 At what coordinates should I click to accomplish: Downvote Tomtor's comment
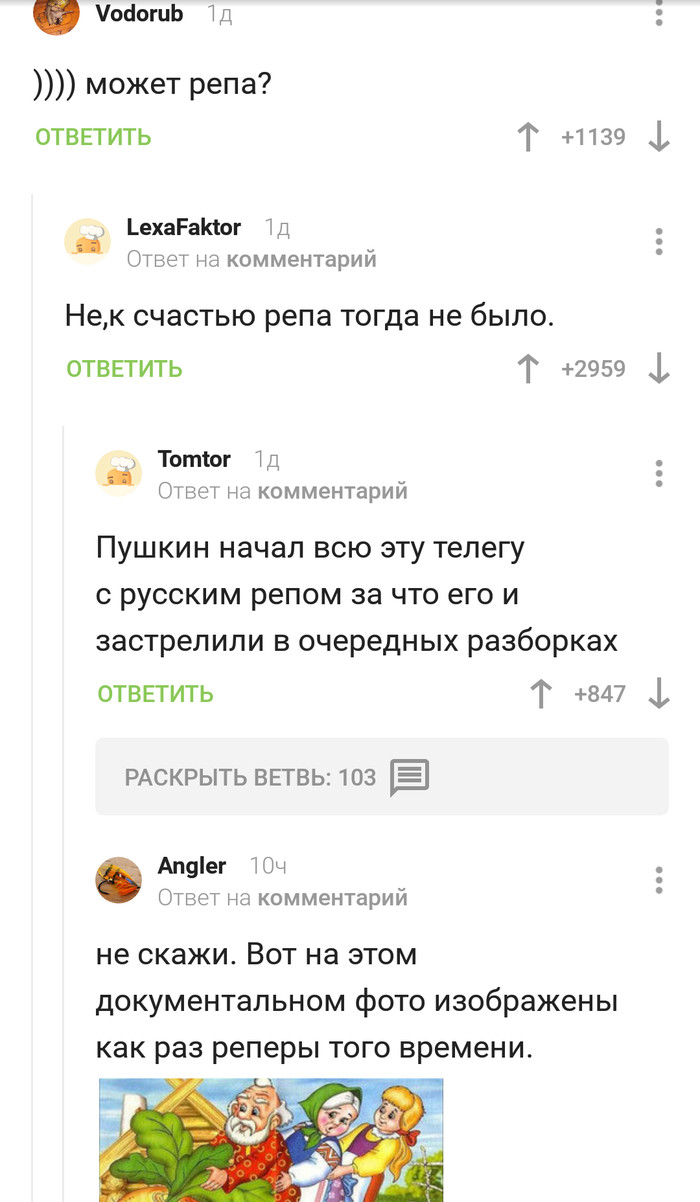point(659,694)
